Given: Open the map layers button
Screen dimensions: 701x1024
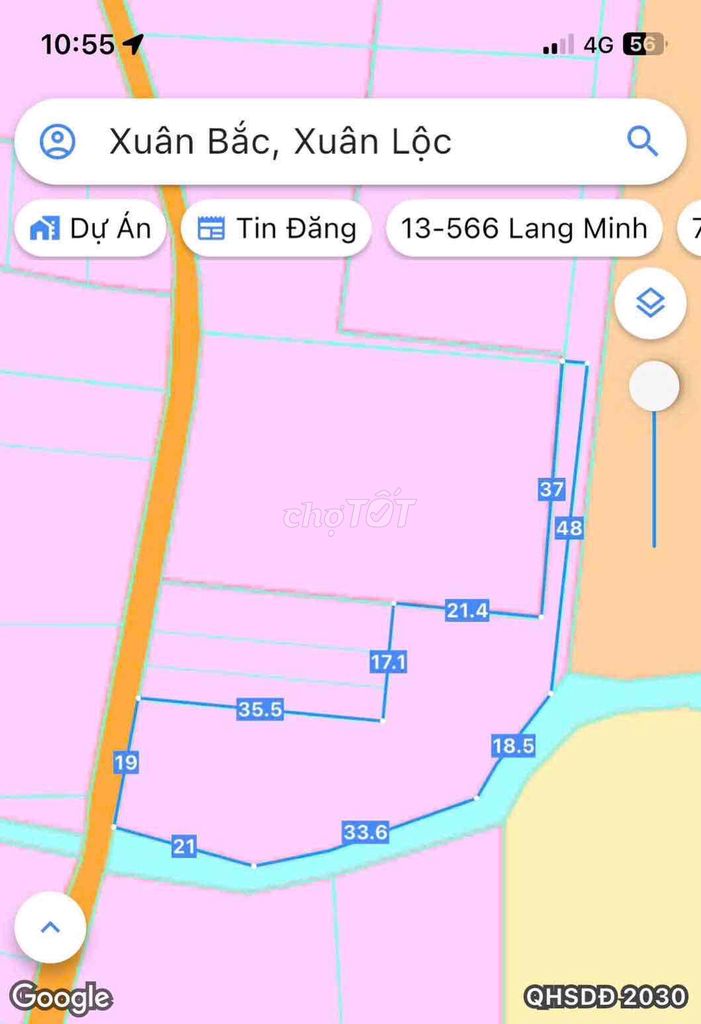Looking at the screenshot, I should 650,302.
